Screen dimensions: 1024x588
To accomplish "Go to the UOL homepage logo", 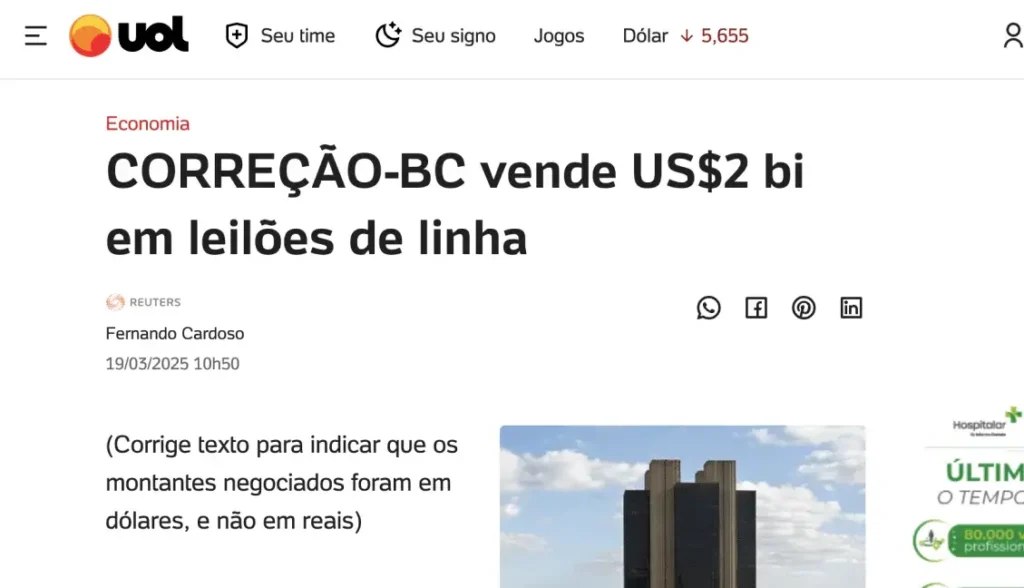I will pos(128,36).
